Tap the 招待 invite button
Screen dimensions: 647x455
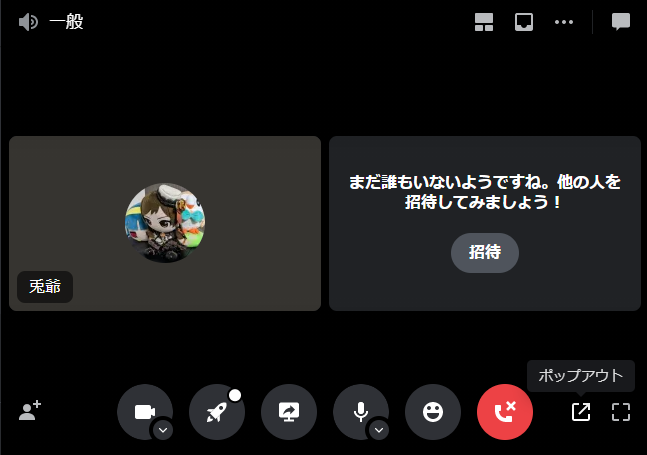[485, 252]
